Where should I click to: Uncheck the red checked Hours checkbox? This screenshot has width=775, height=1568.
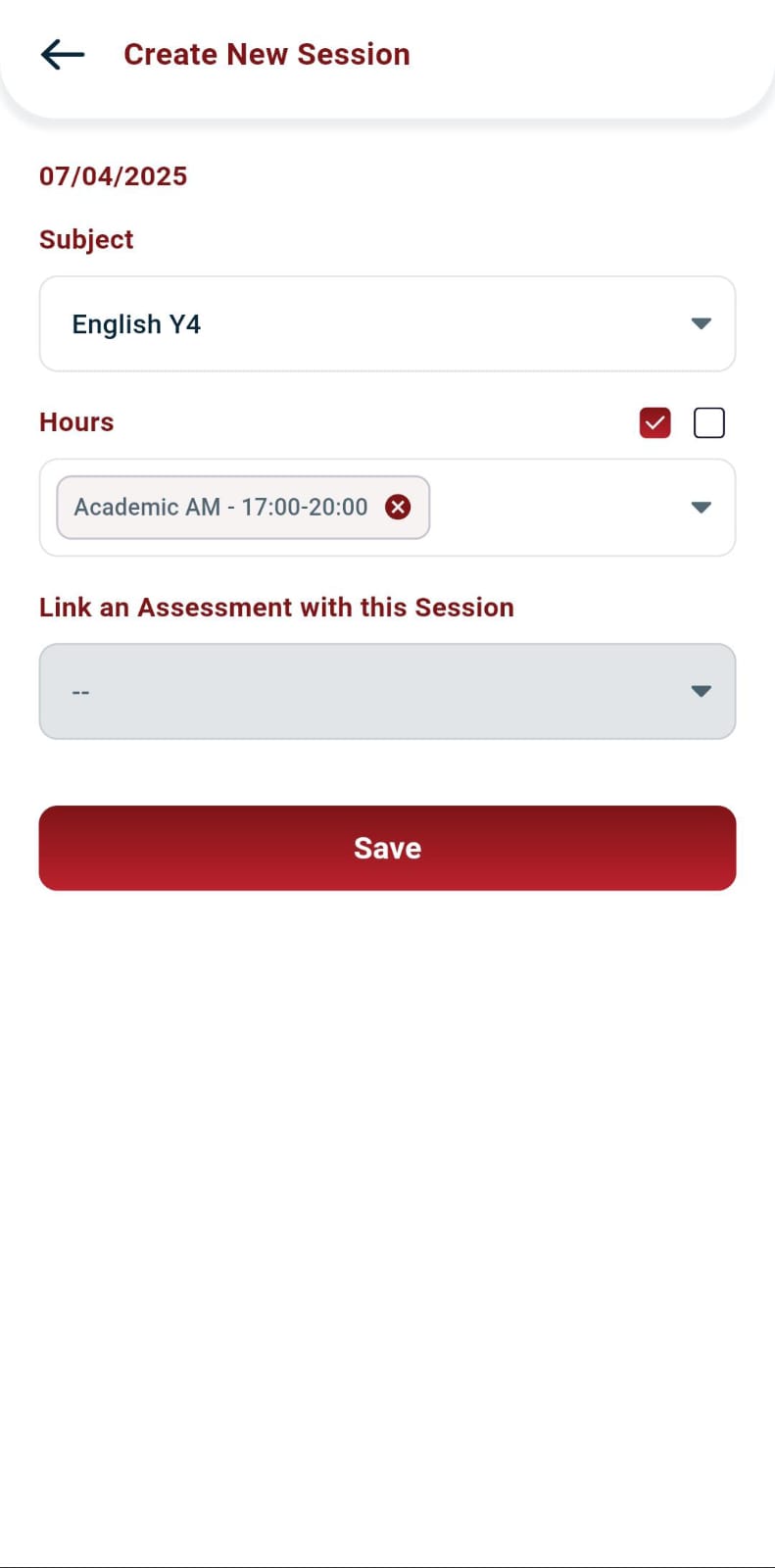[x=654, y=422]
